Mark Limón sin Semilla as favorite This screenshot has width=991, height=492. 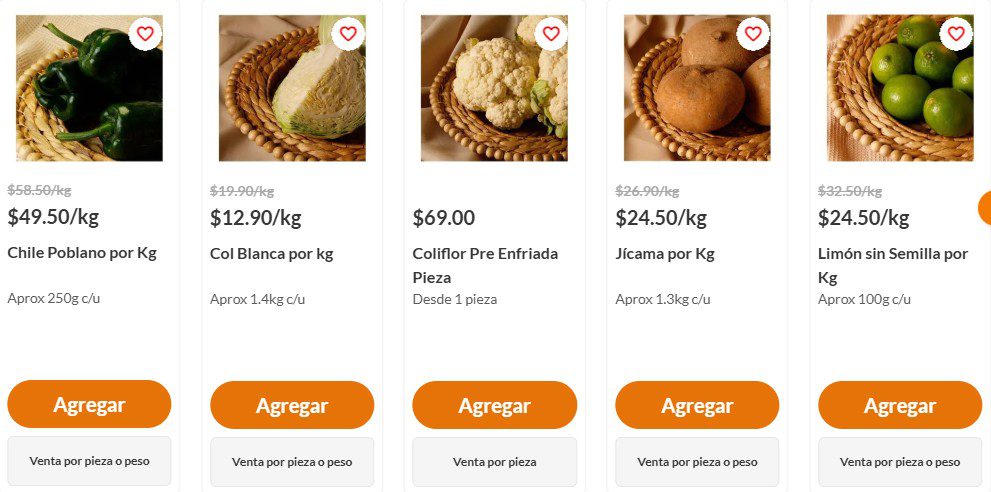point(956,34)
